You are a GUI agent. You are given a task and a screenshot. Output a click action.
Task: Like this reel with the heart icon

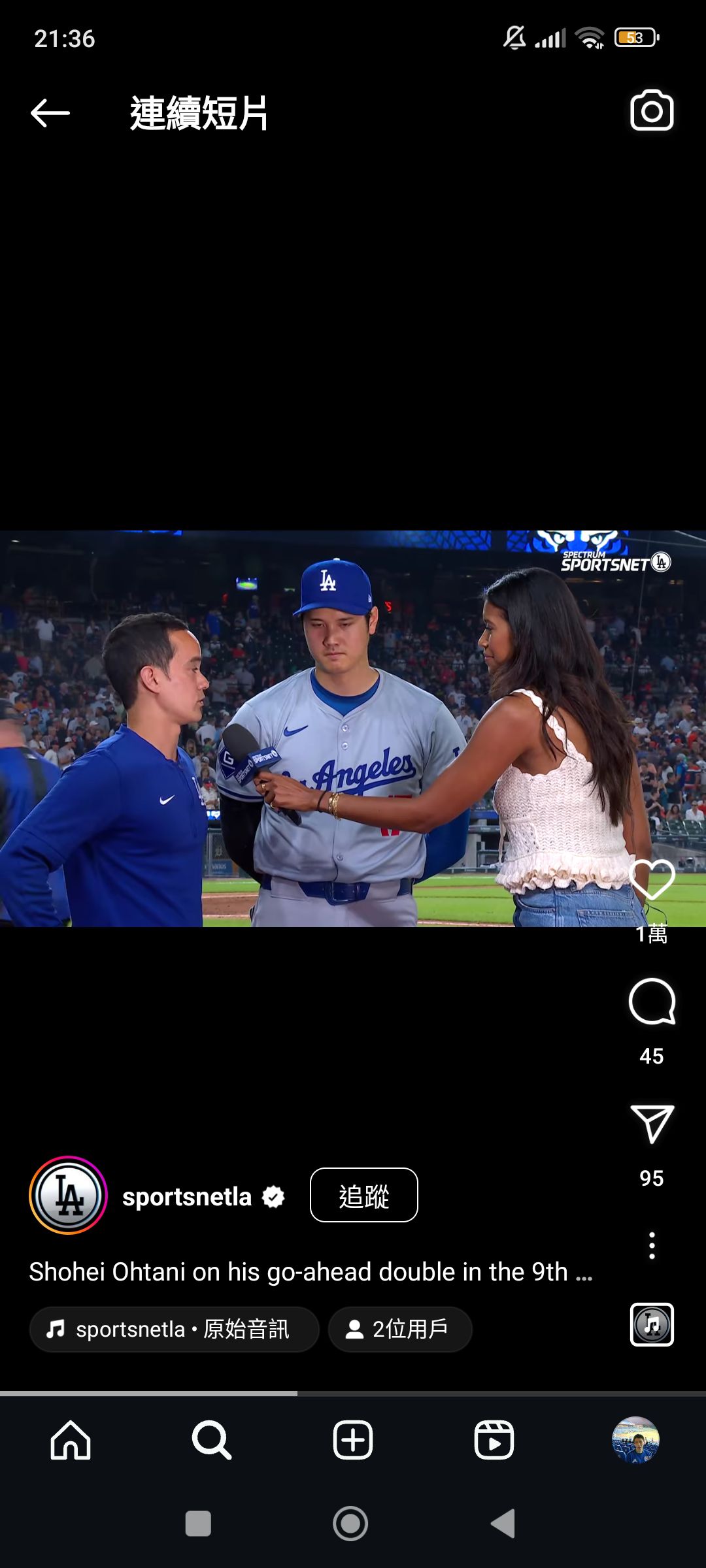[652, 880]
